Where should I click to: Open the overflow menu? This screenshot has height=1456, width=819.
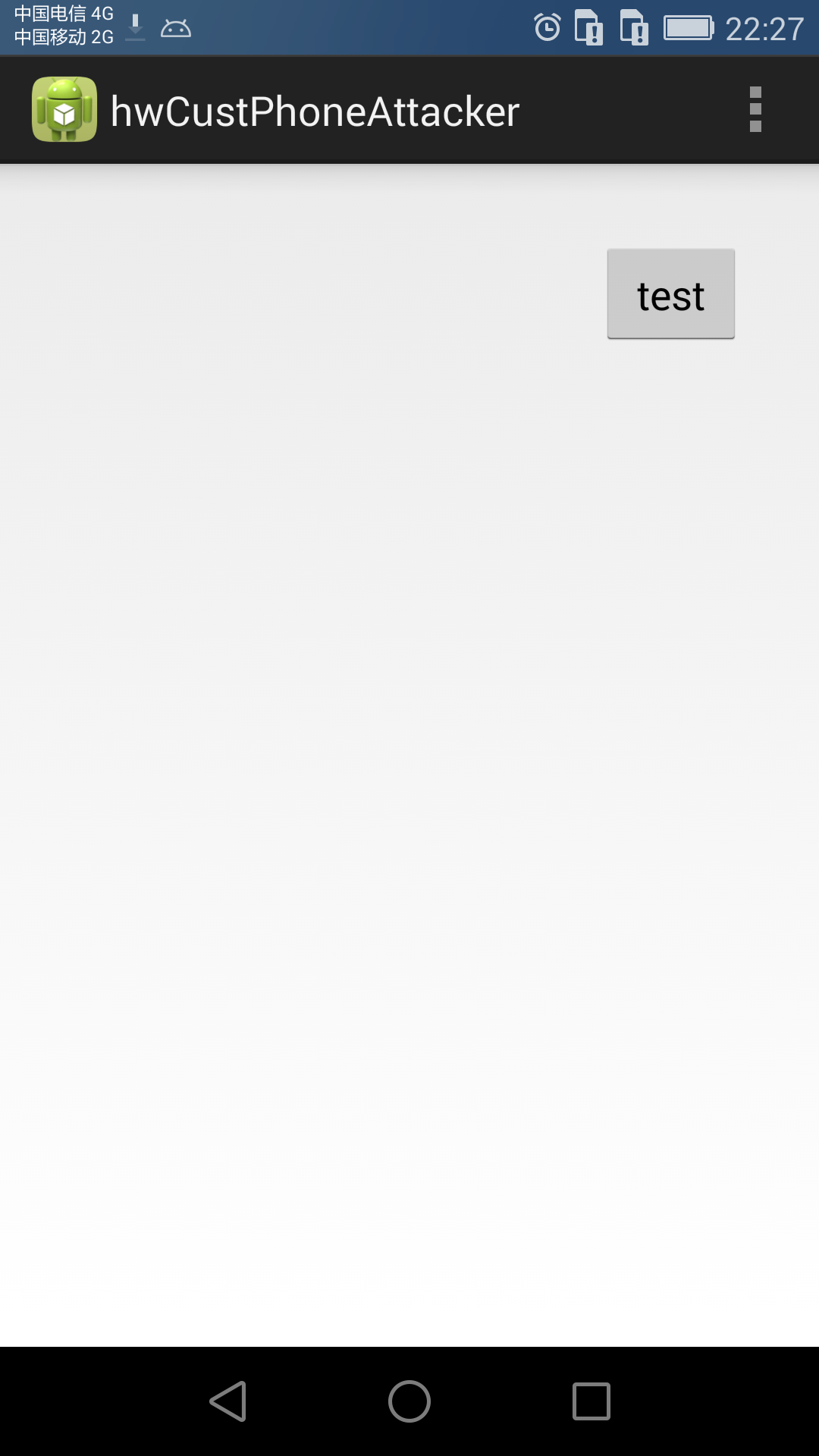[755, 109]
